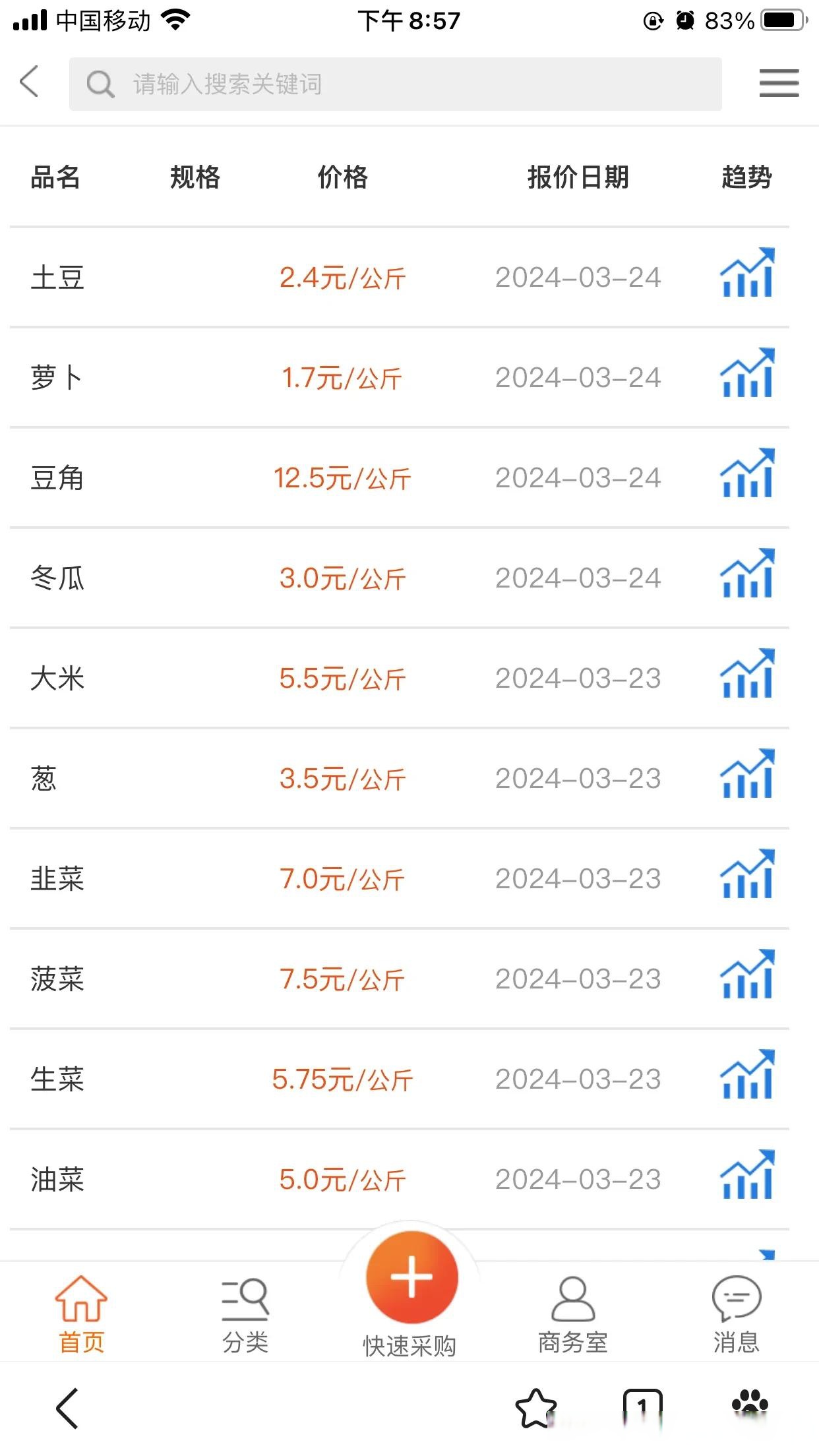Tap the magnifier icon in search bar

coord(100,84)
